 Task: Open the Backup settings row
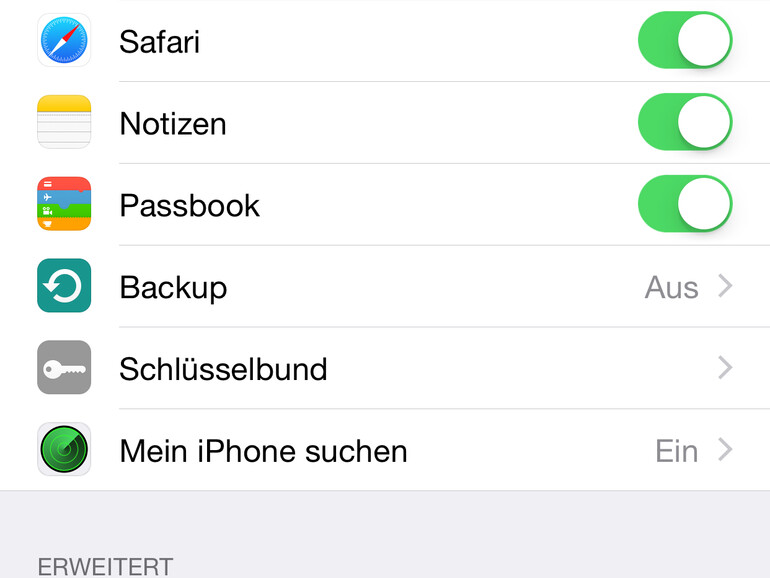400,287
